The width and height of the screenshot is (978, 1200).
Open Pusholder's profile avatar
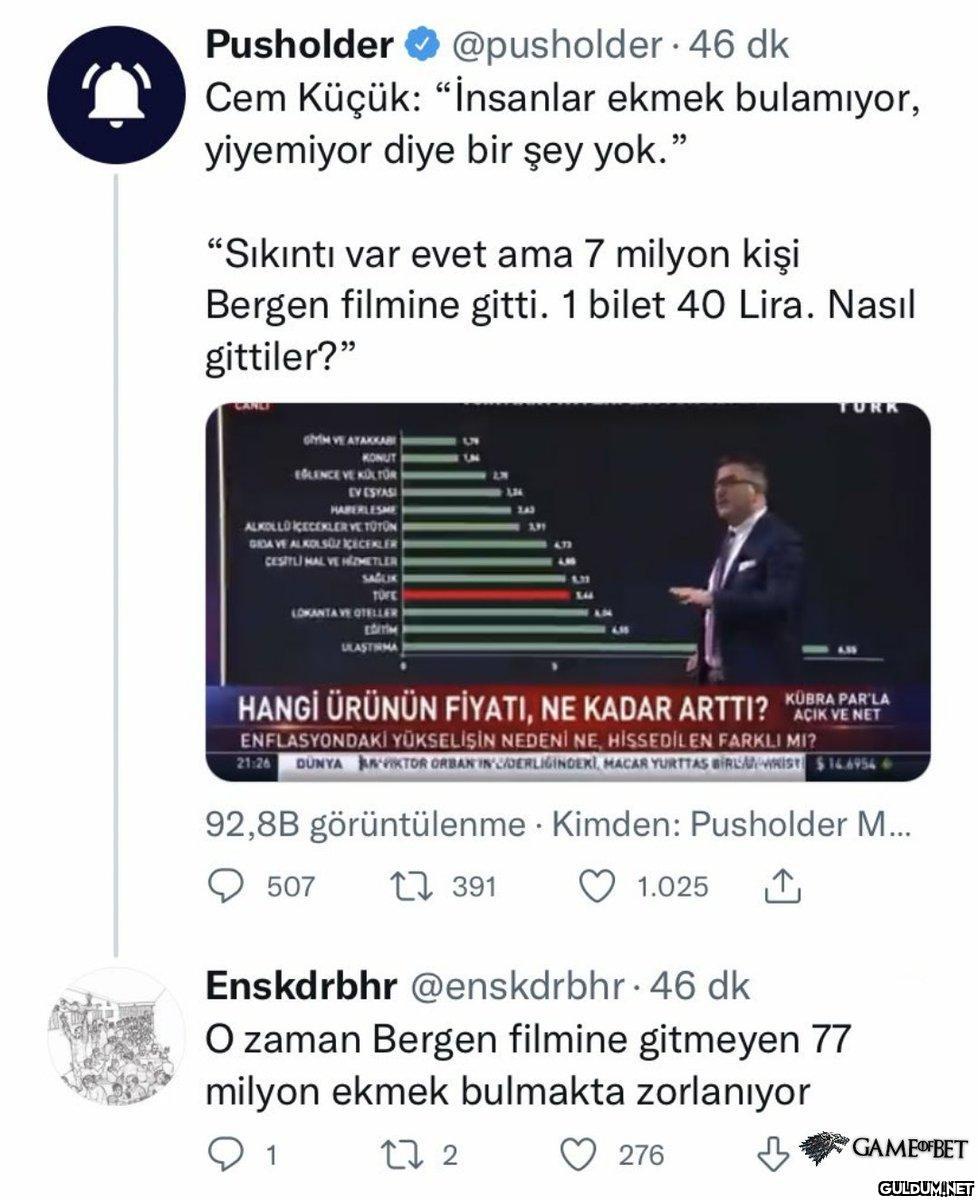click(x=118, y=96)
